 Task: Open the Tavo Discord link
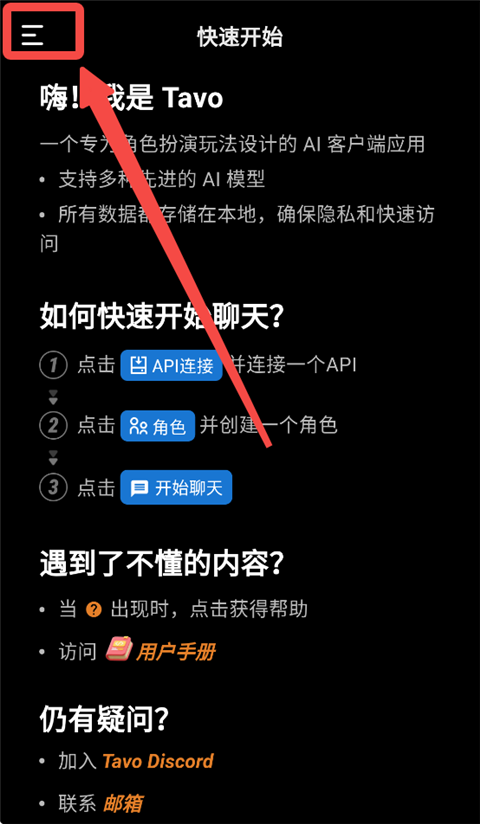(x=158, y=761)
